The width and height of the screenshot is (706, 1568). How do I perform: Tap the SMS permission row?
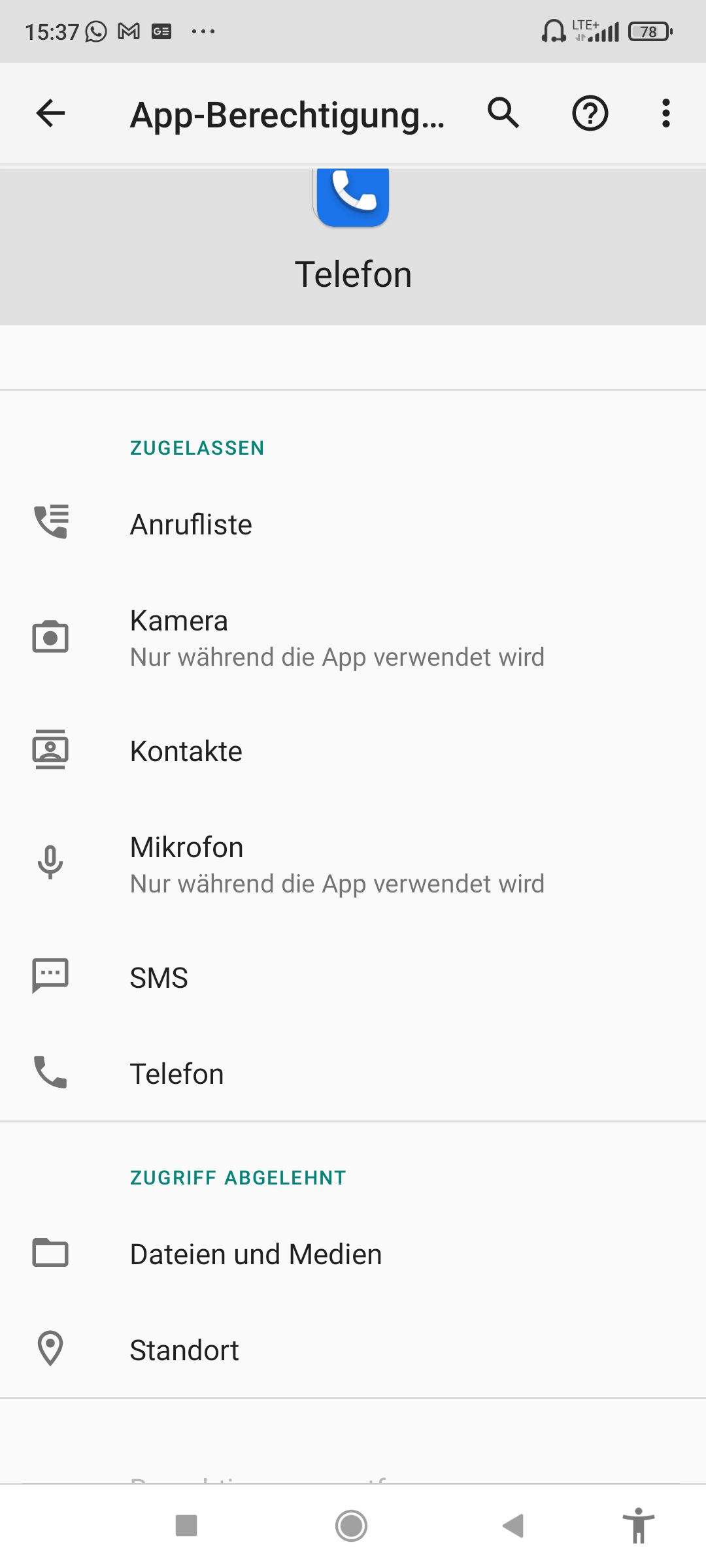click(x=353, y=978)
